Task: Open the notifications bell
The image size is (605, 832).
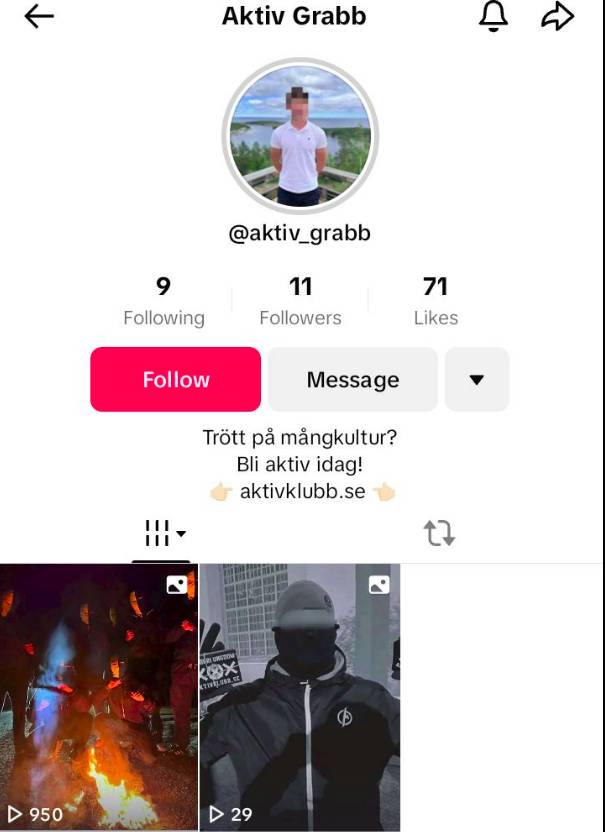Action: pyautogui.click(x=494, y=16)
